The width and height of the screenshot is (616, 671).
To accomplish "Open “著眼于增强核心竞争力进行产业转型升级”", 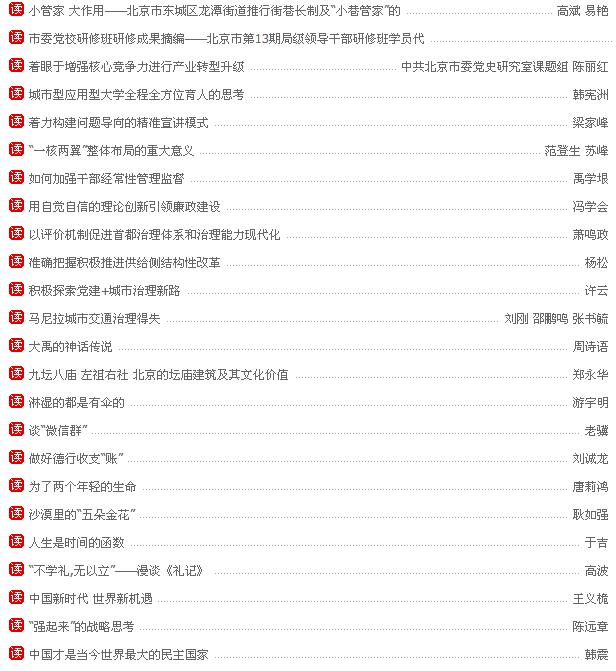I will tap(136, 67).
